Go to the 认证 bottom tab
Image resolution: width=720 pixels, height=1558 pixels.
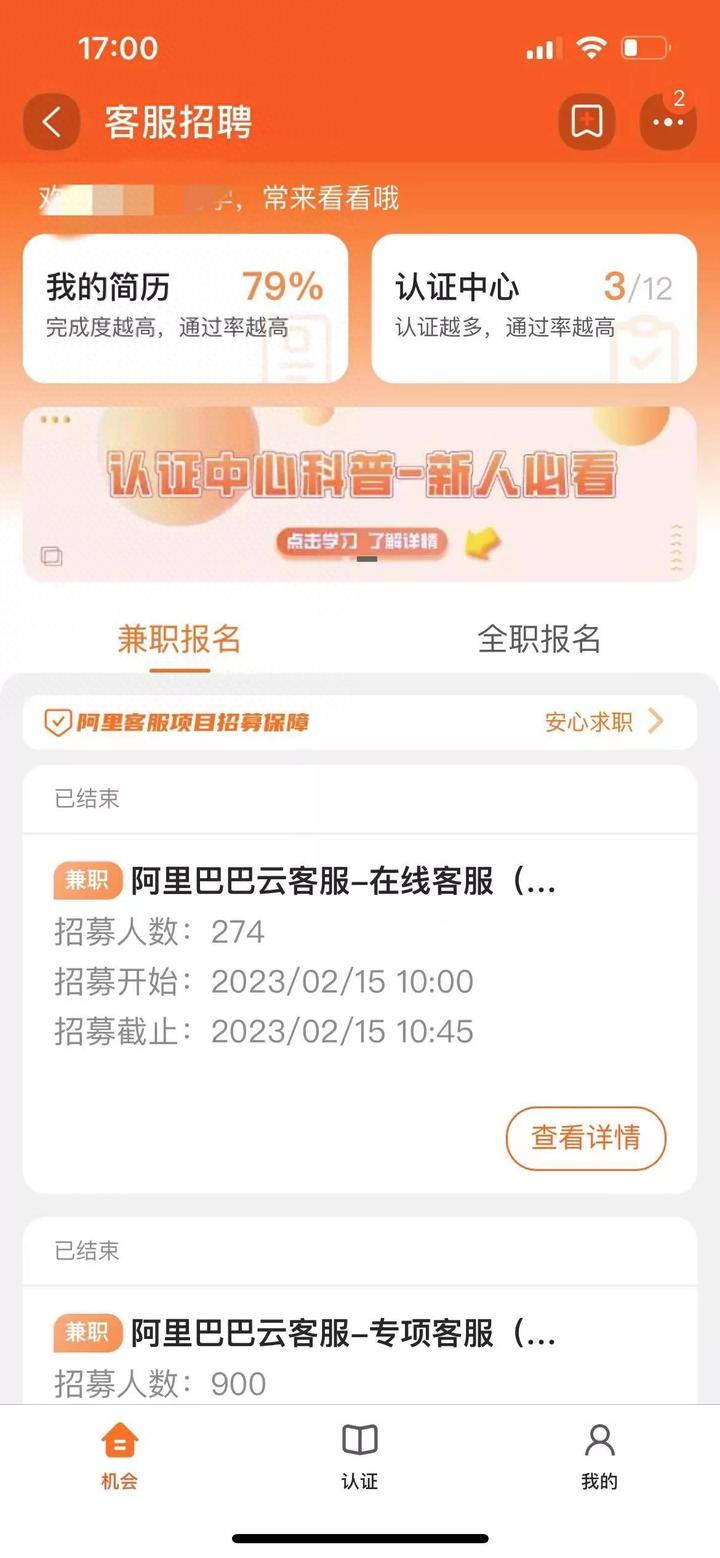coord(360,1456)
